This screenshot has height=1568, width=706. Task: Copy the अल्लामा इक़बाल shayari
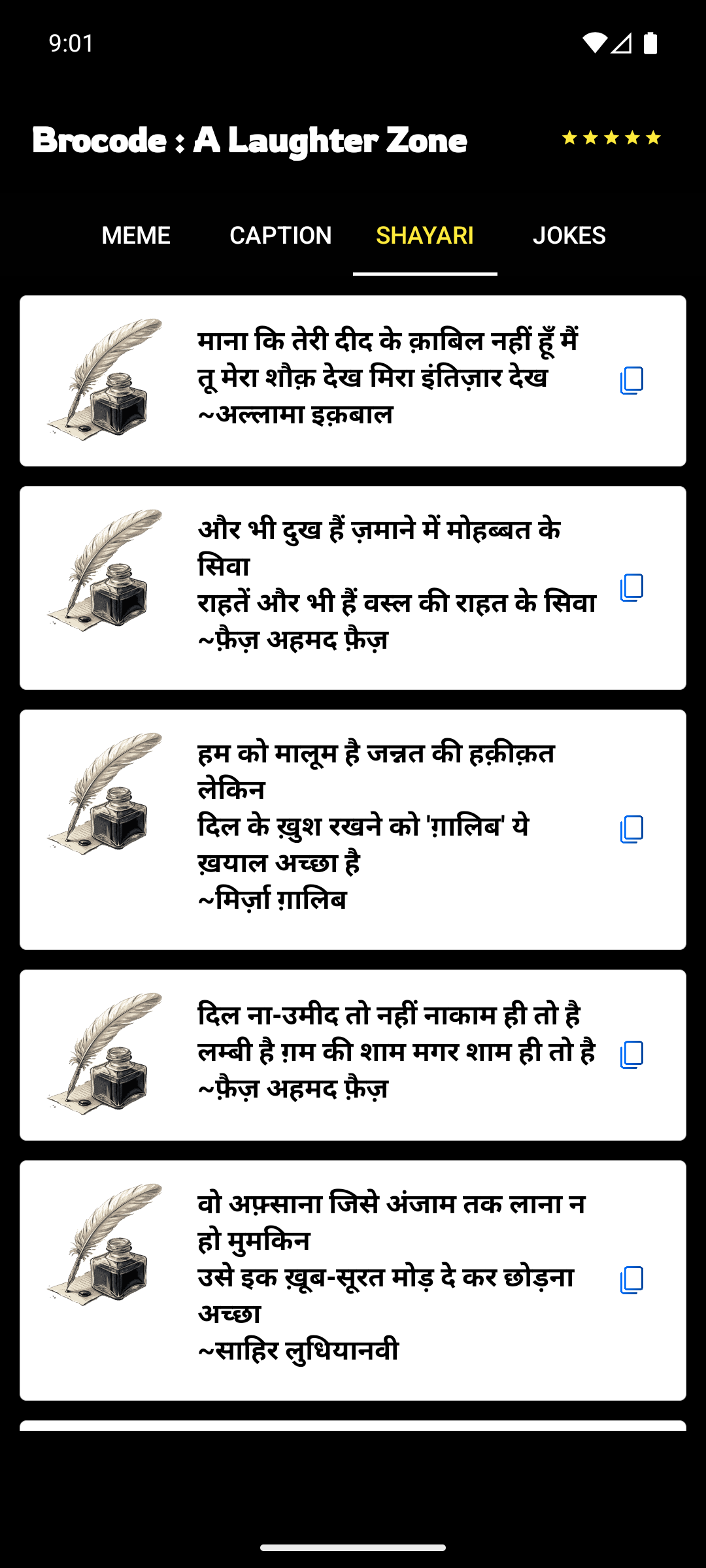coord(631,380)
